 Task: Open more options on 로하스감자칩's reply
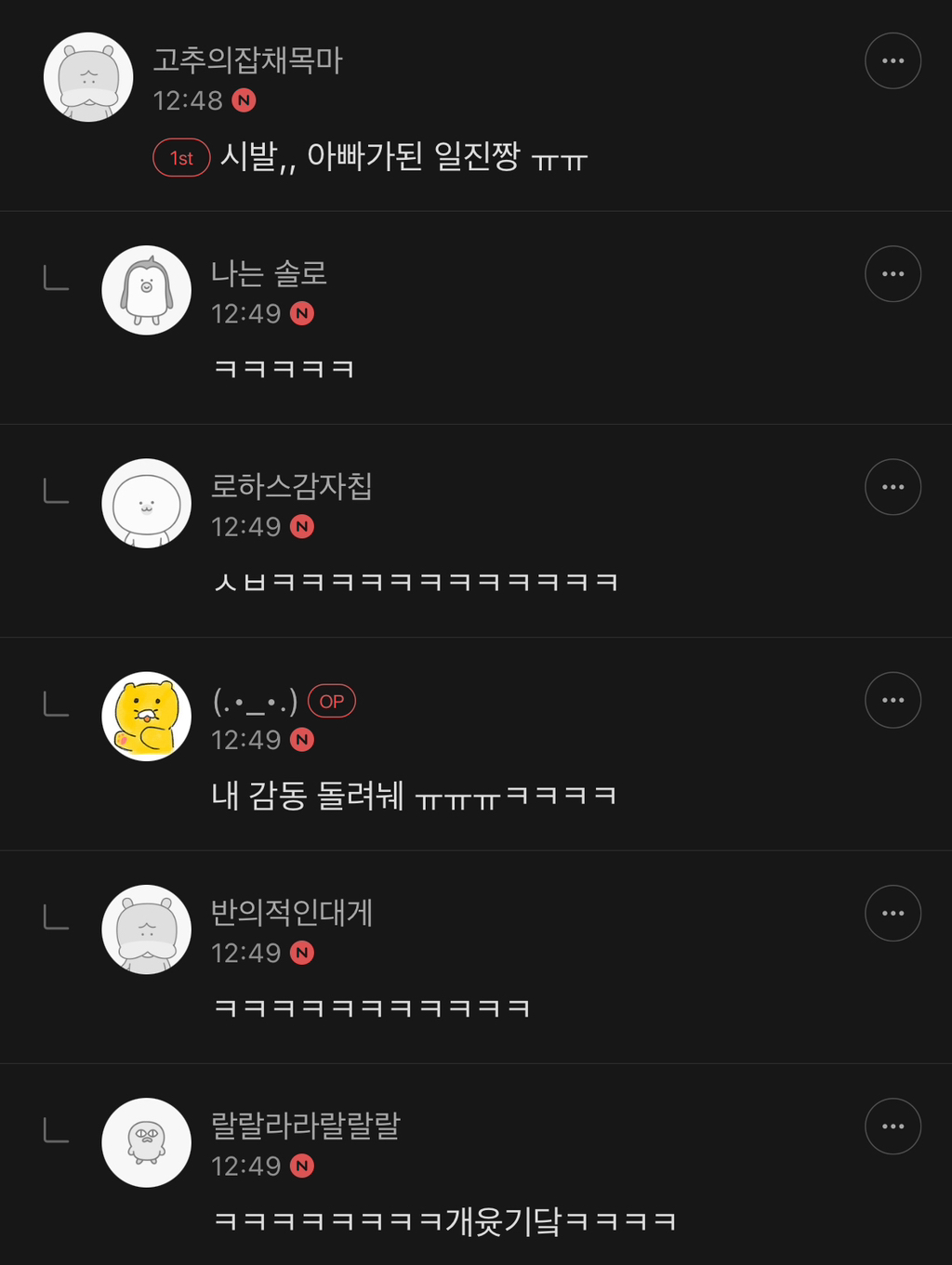coord(892,487)
